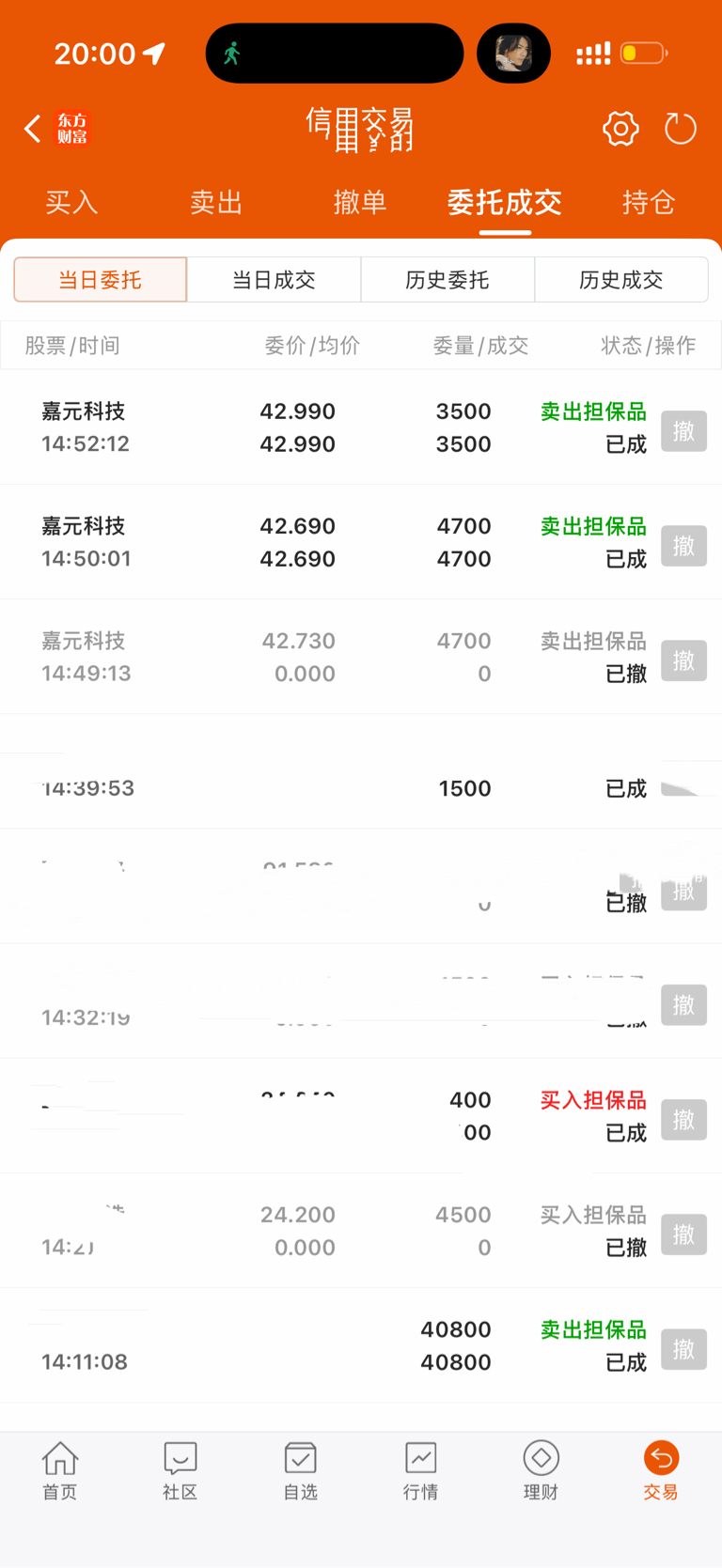Go back to the previous page
The height and width of the screenshot is (1568, 722).
[x=34, y=129]
